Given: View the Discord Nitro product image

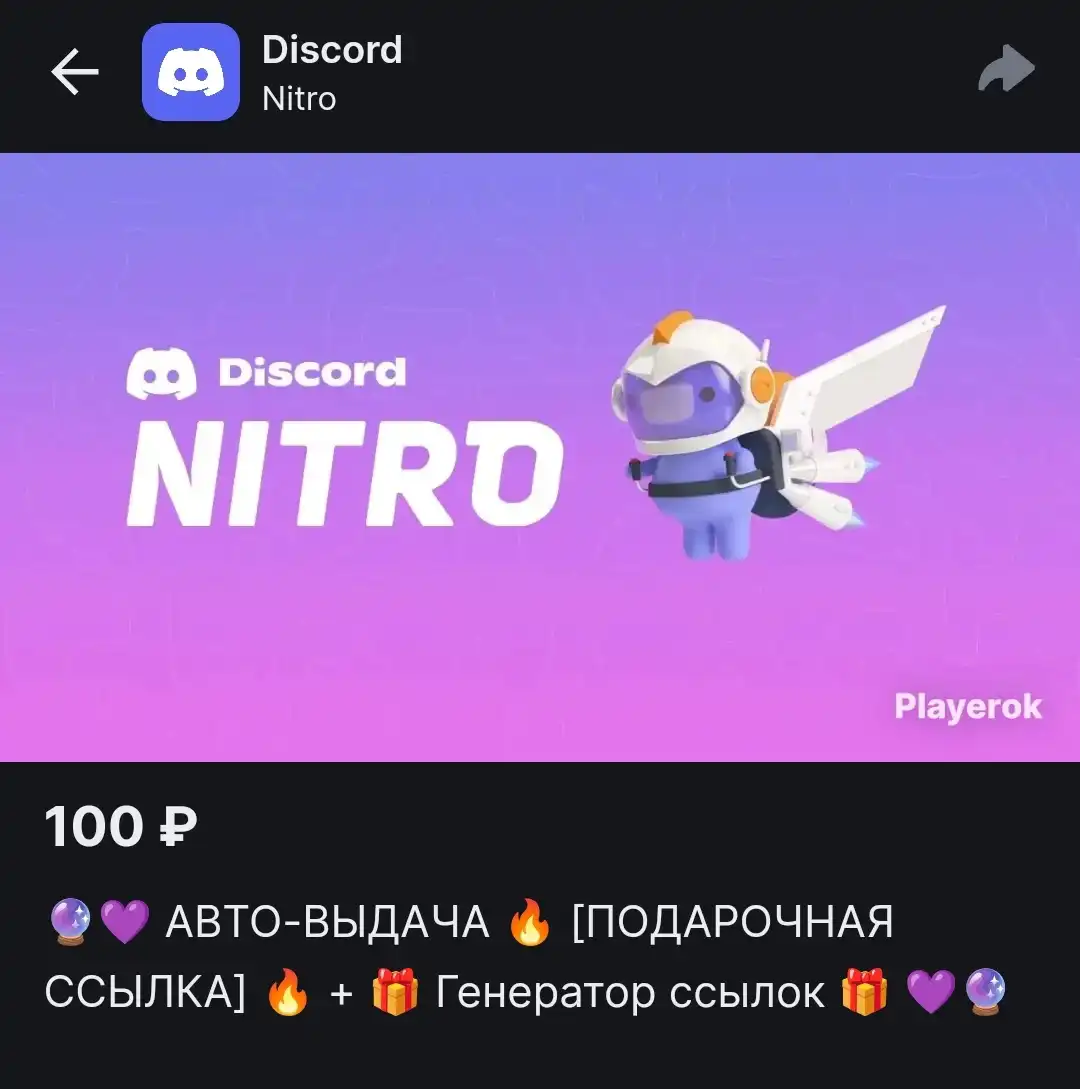Looking at the screenshot, I should tap(540, 457).
